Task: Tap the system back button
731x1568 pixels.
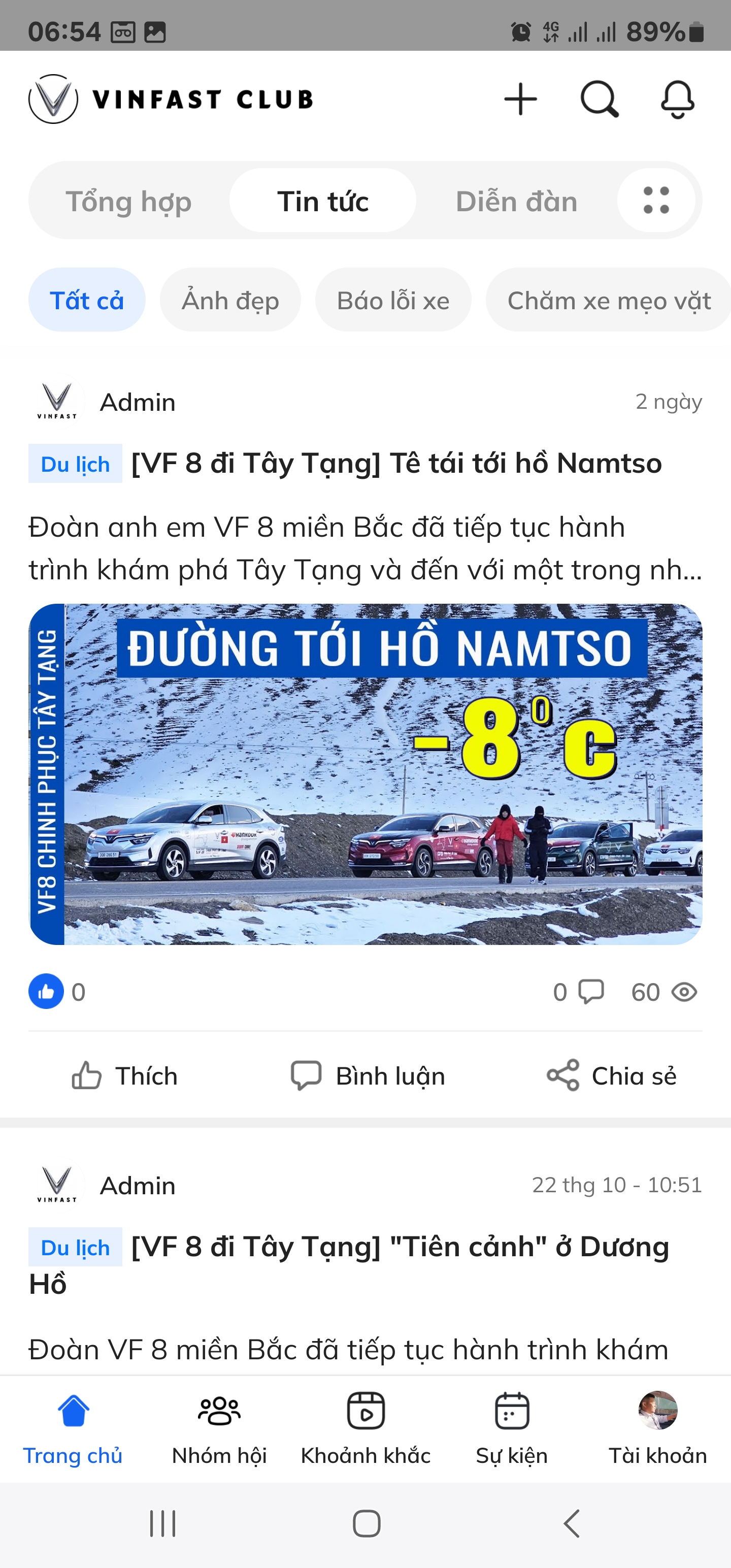Action: click(x=571, y=1523)
